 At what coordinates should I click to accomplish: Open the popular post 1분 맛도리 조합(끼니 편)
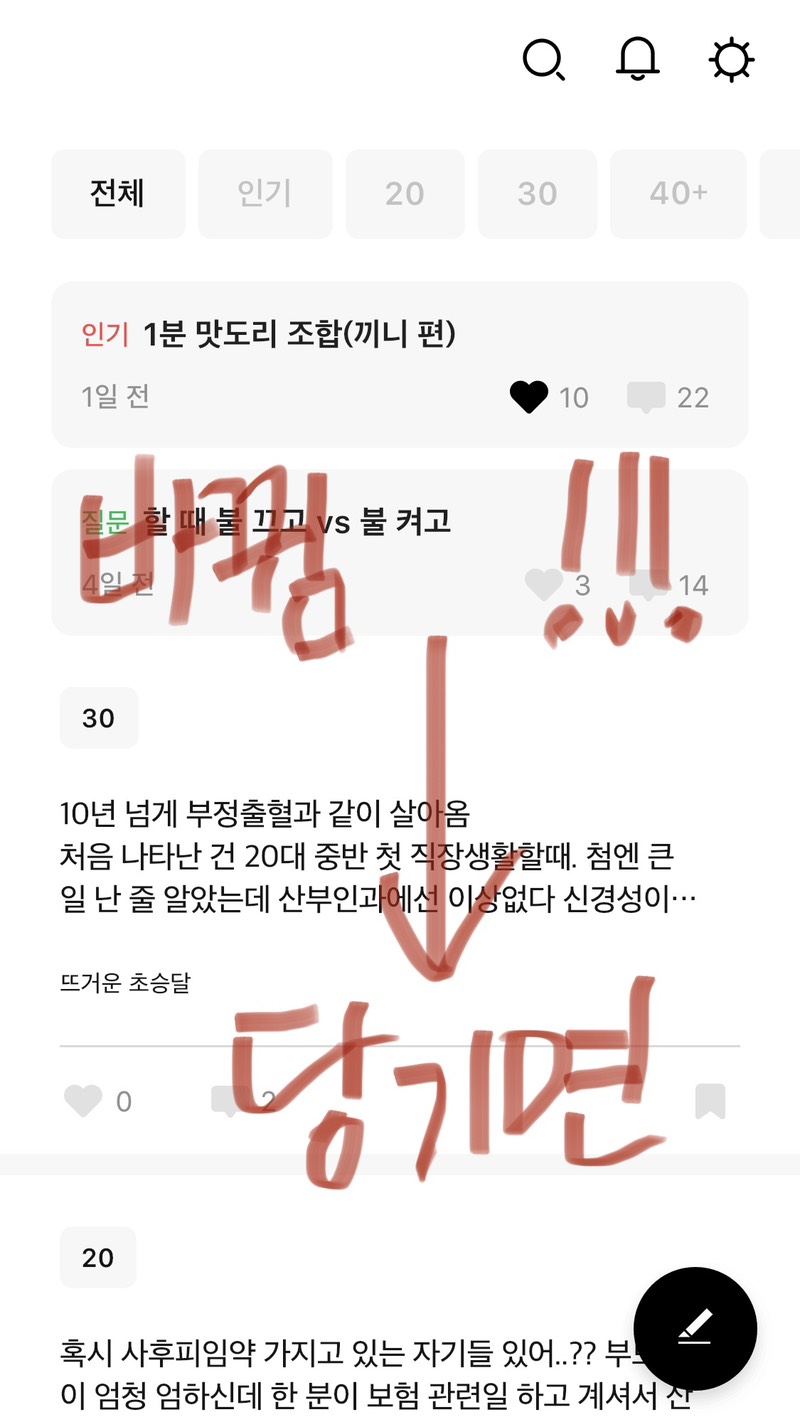[300, 335]
